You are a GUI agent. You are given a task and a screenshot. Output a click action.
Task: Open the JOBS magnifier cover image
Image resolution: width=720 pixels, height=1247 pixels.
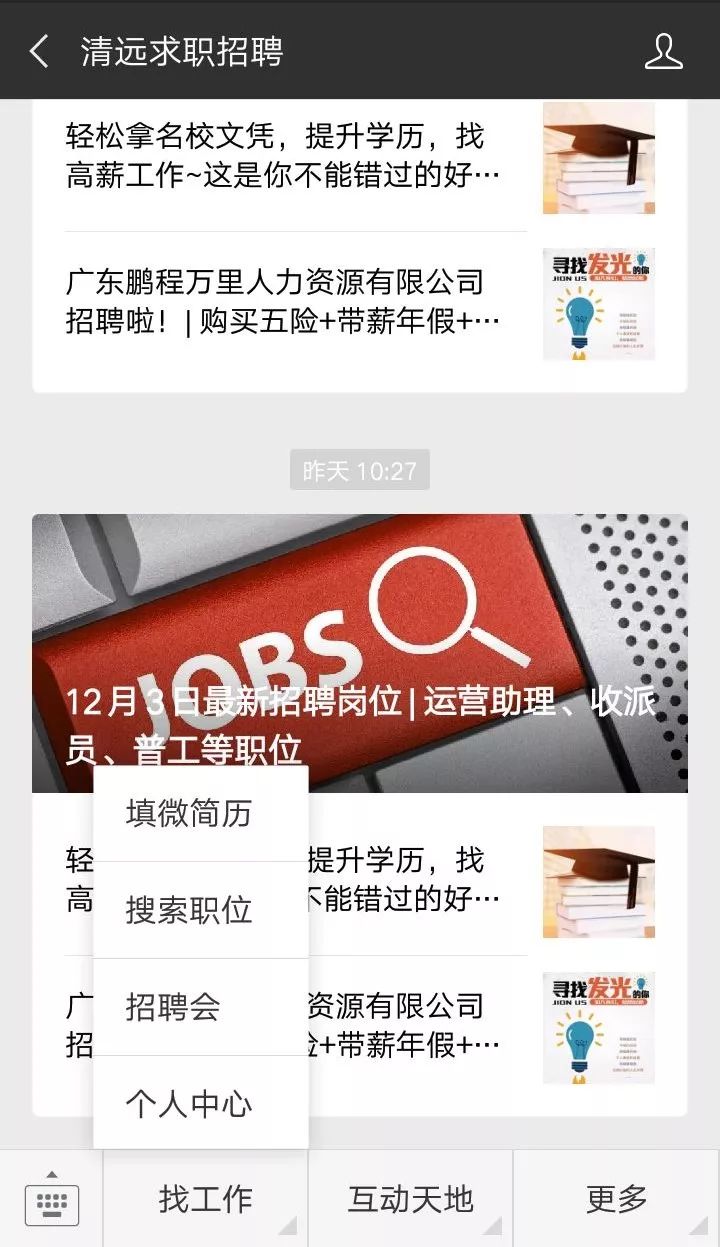pos(360,620)
